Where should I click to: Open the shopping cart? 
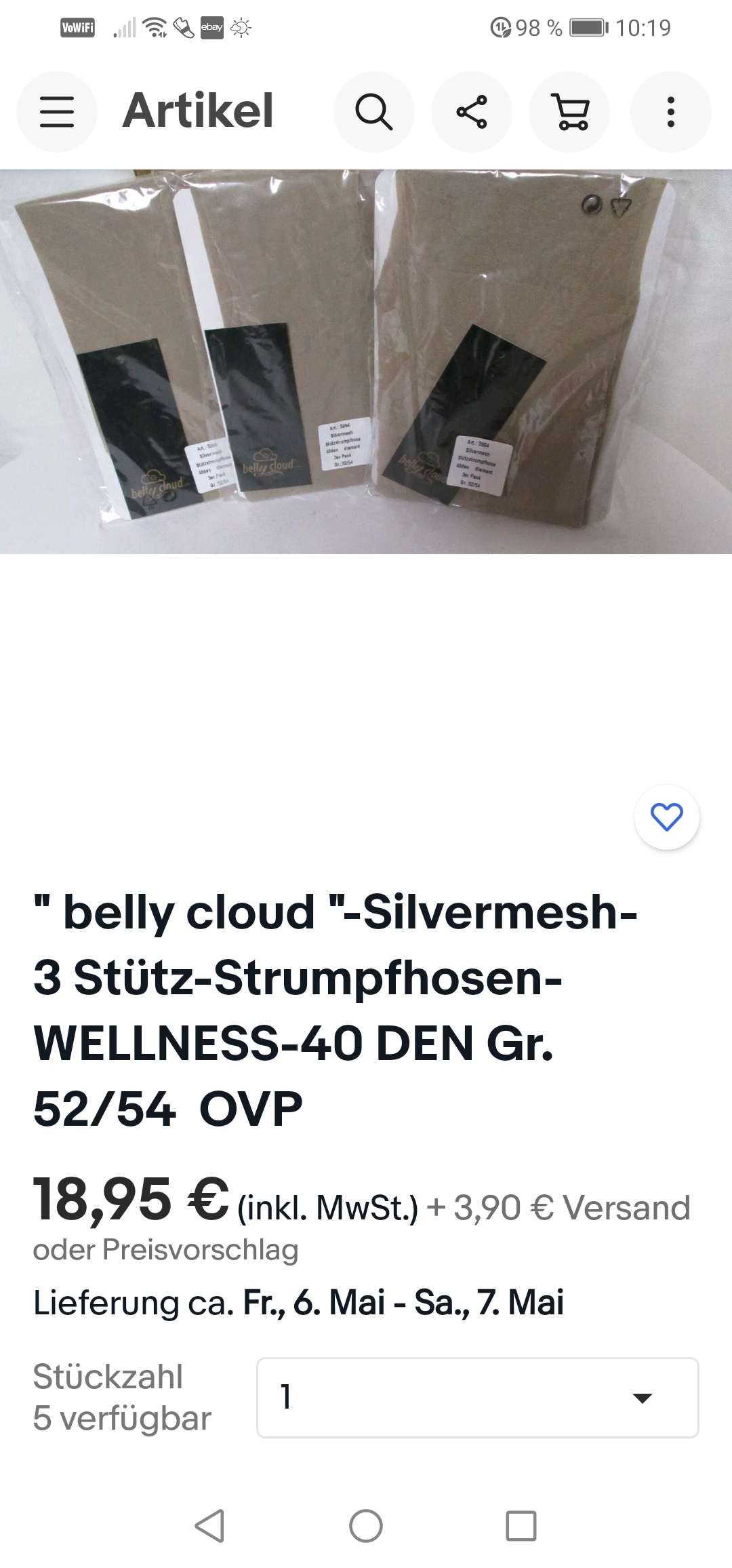(x=570, y=112)
